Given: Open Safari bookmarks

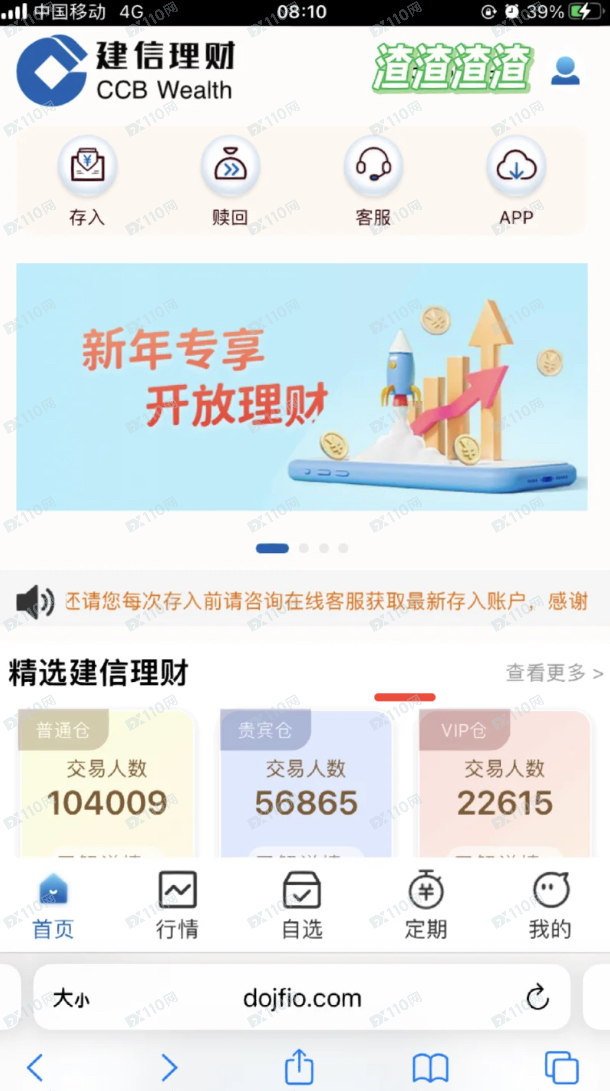Looking at the screenshot, I should (x=430, y=1067).
